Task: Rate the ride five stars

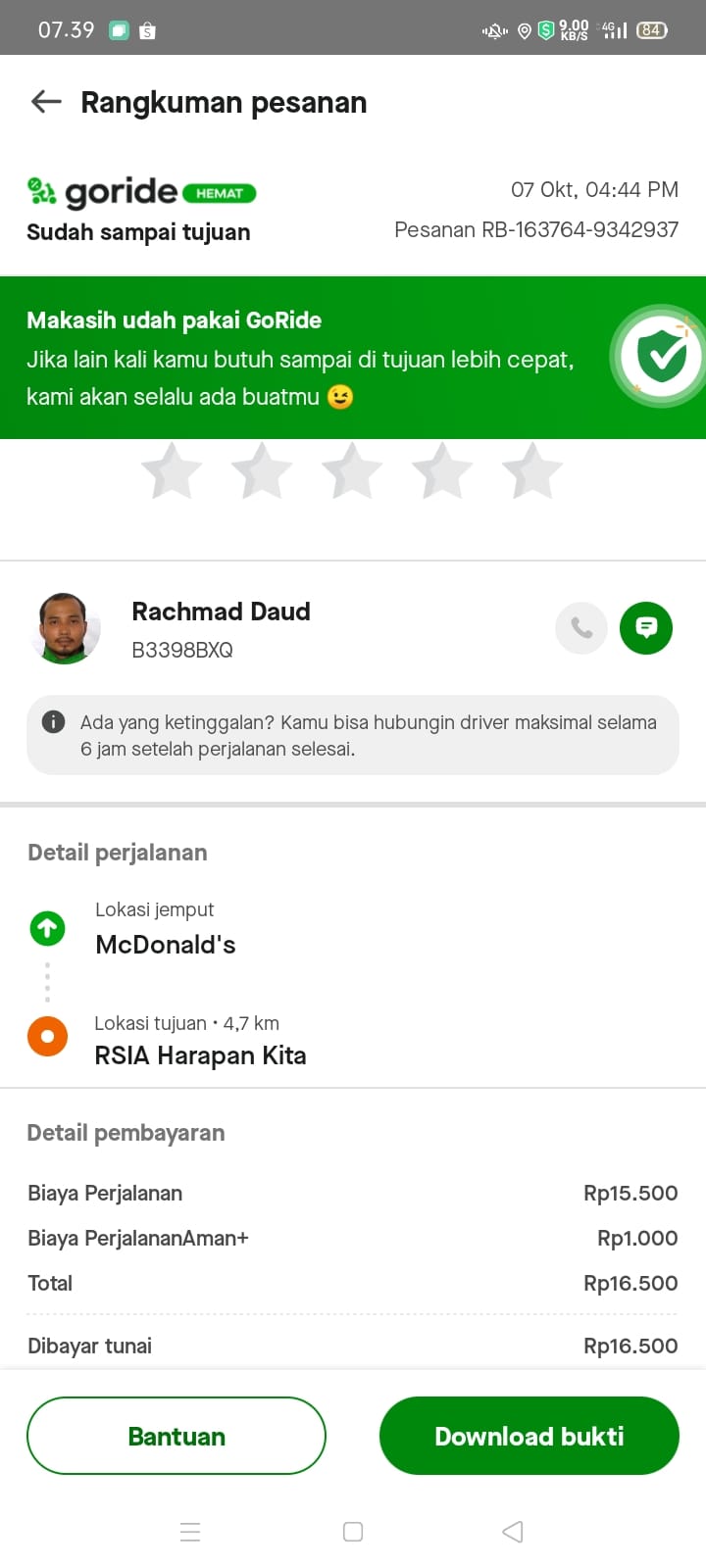Action: click(x=532, y=471)
